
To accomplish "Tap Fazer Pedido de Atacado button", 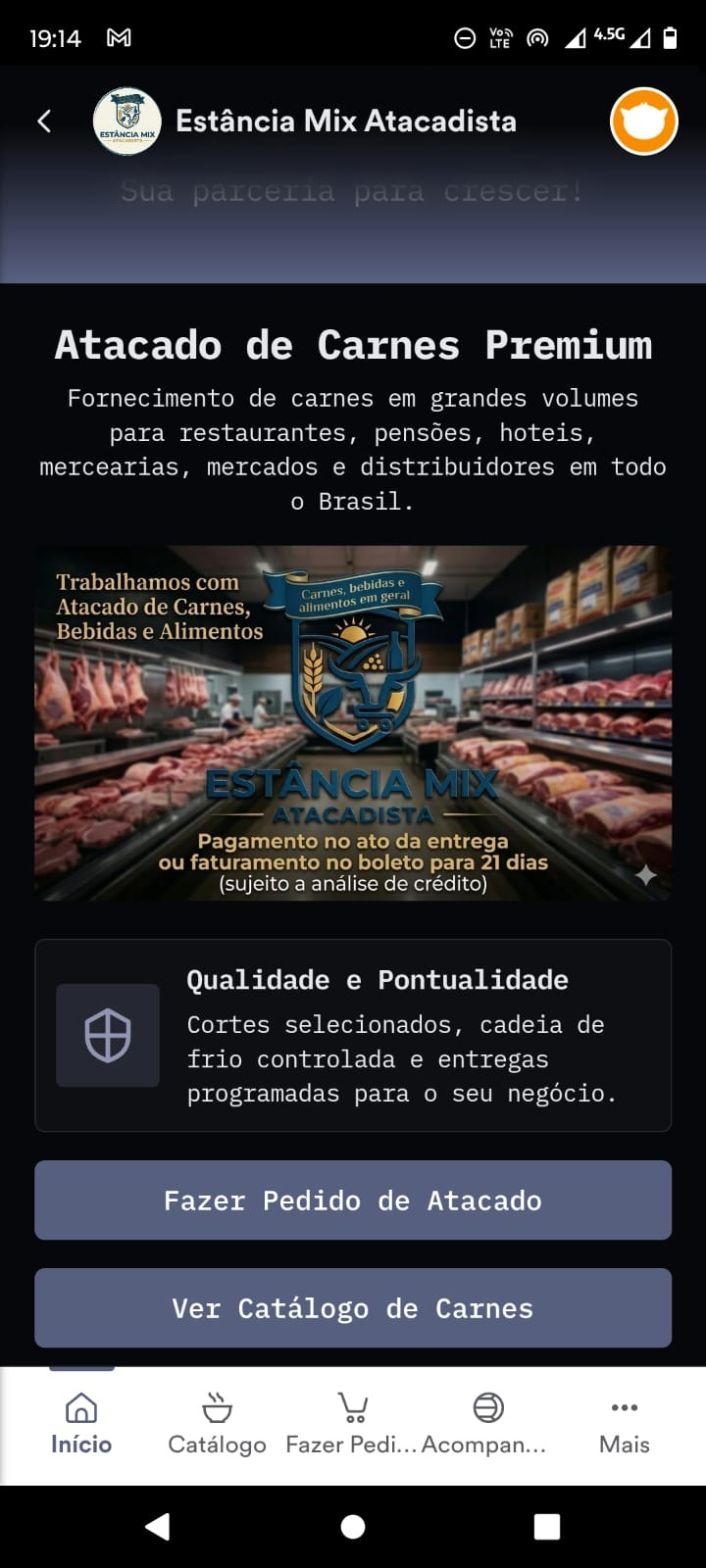I will (353, 1200).
